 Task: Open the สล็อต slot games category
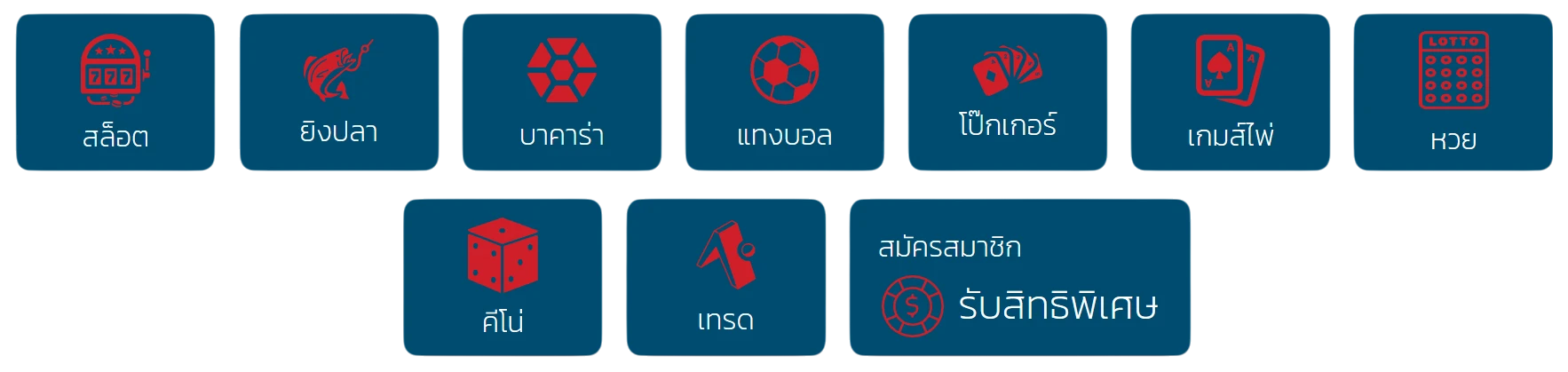pos(116,92)
